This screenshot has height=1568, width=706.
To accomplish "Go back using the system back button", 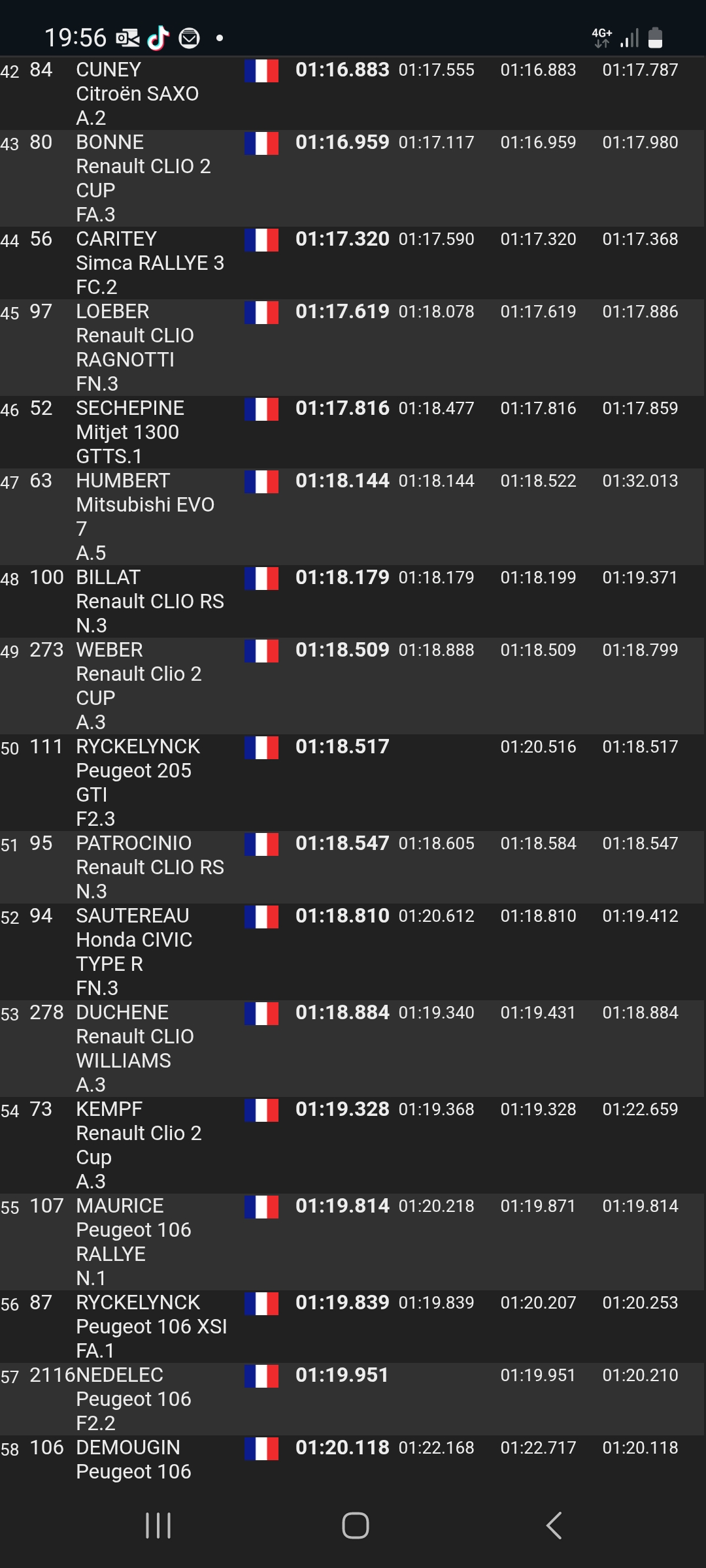I will [554, 1526].
